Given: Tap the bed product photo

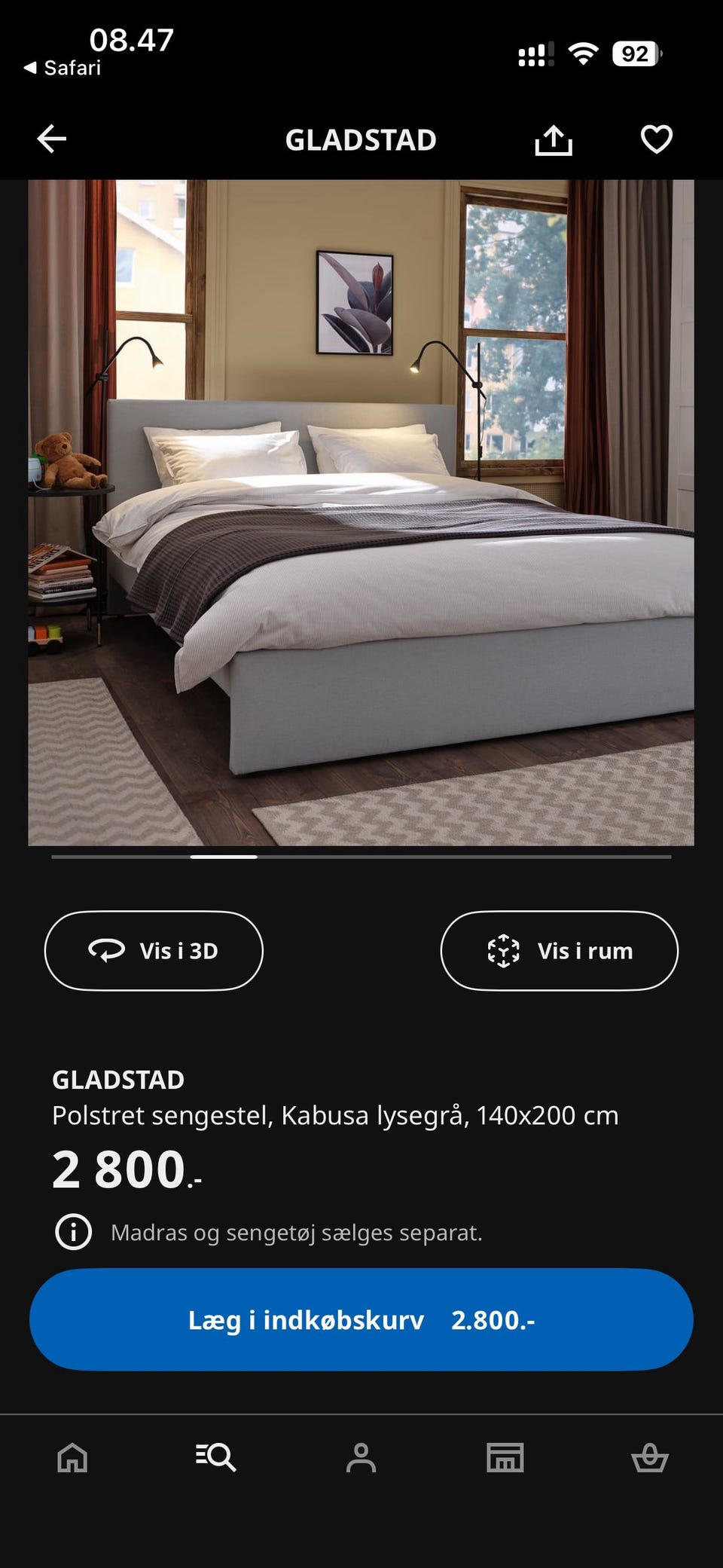Looking at the screenshot, I should 361,512.
